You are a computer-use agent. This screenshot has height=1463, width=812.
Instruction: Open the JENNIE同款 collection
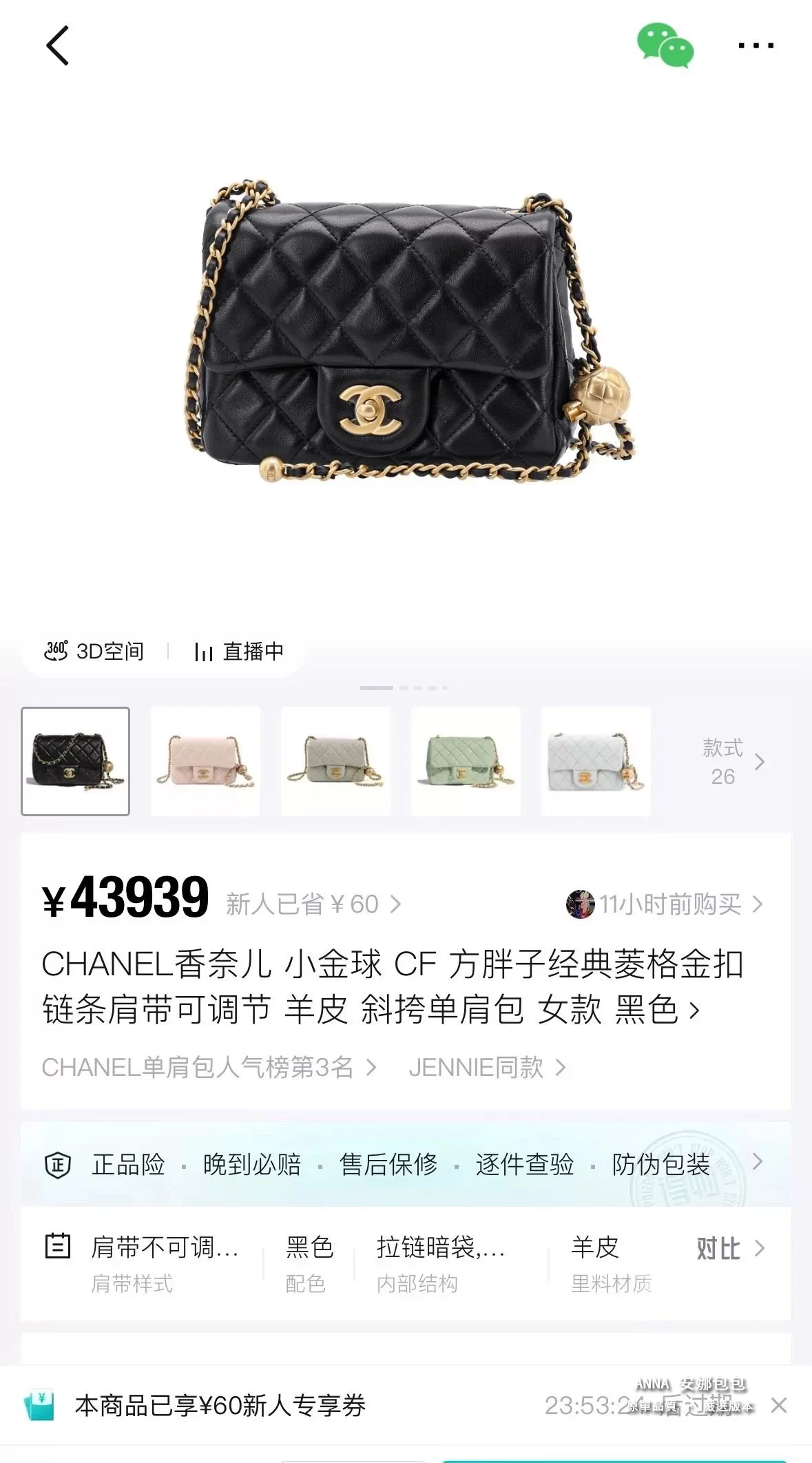pos(486,1068)
